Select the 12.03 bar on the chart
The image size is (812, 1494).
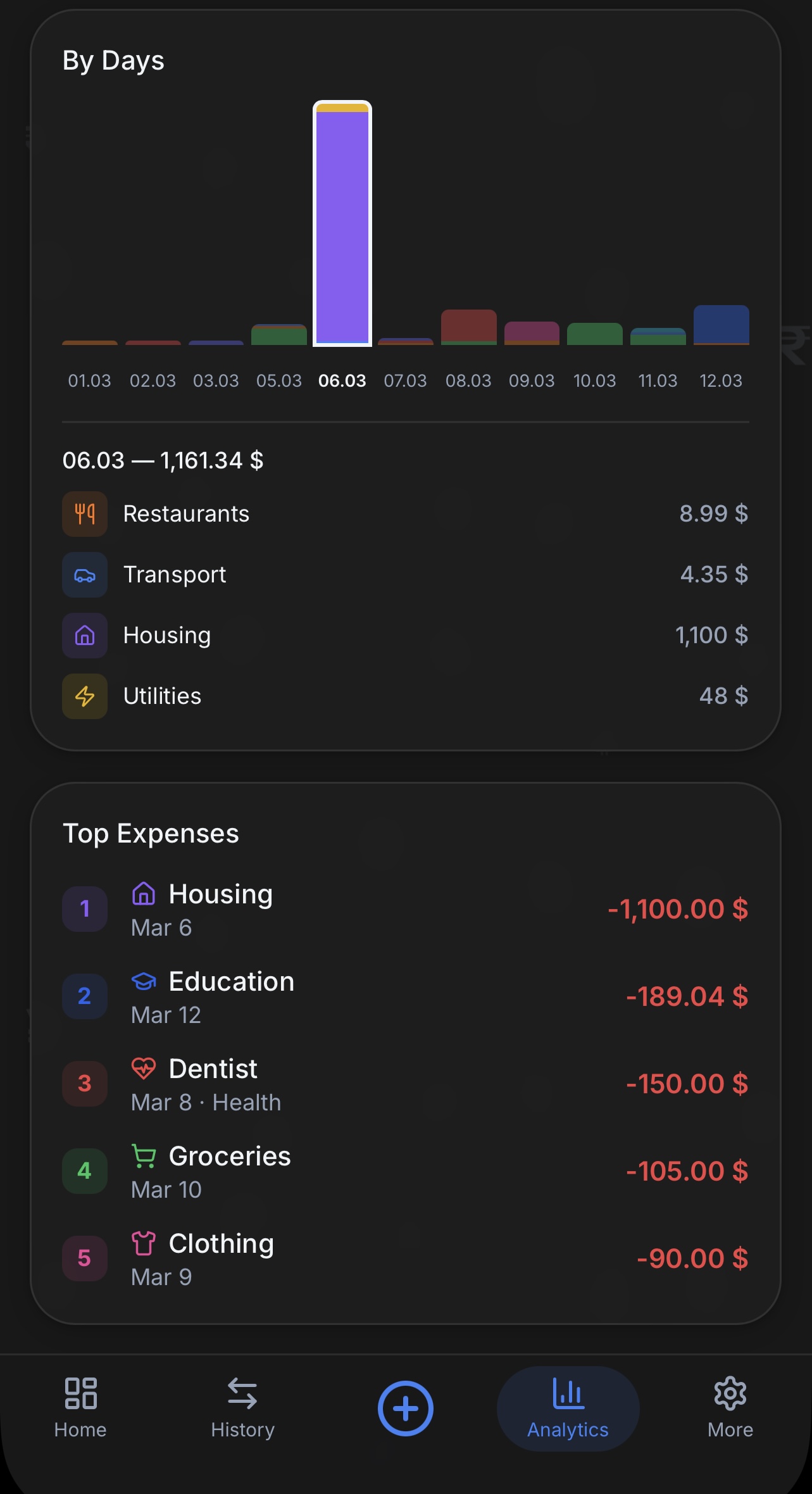coord(721,323)
